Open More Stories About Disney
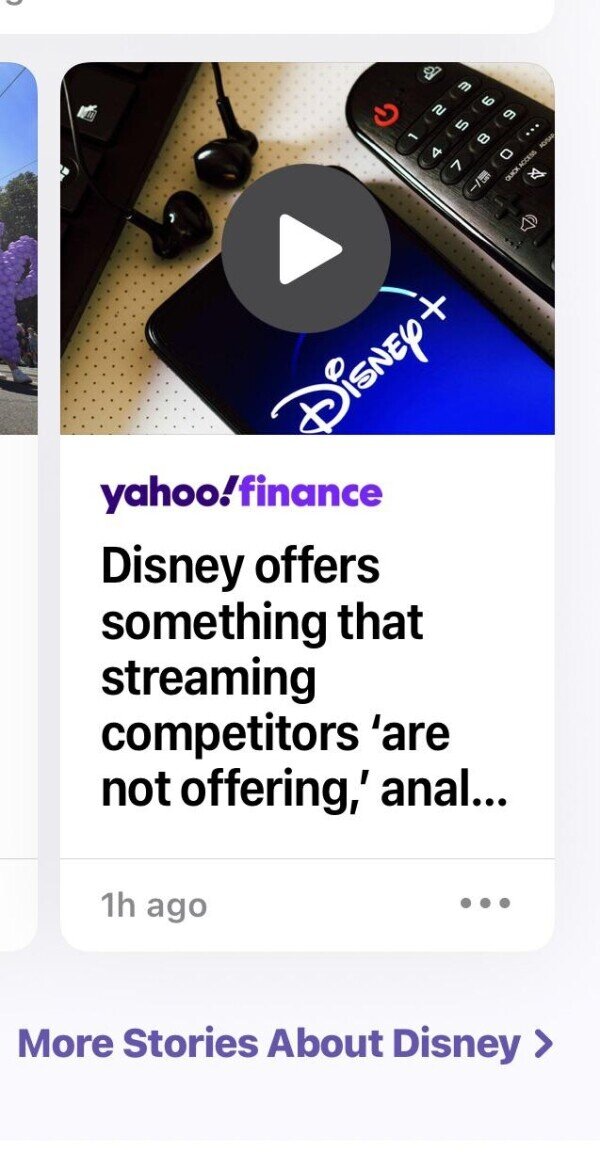This screenshot has height=1152, width=600. [285, 1044]
